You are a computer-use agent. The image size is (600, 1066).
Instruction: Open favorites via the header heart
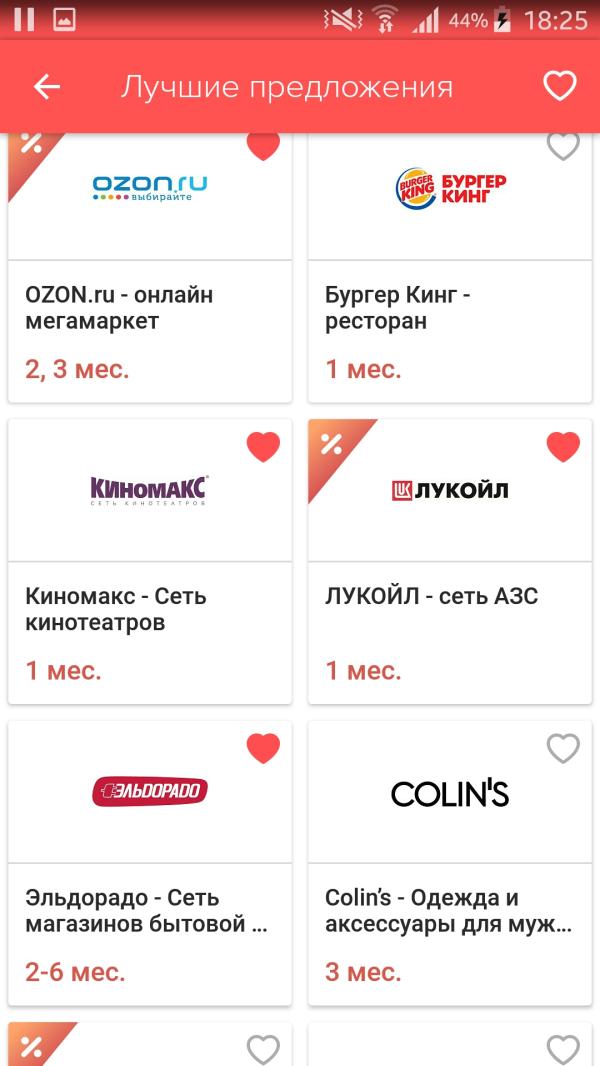[559, 87]
